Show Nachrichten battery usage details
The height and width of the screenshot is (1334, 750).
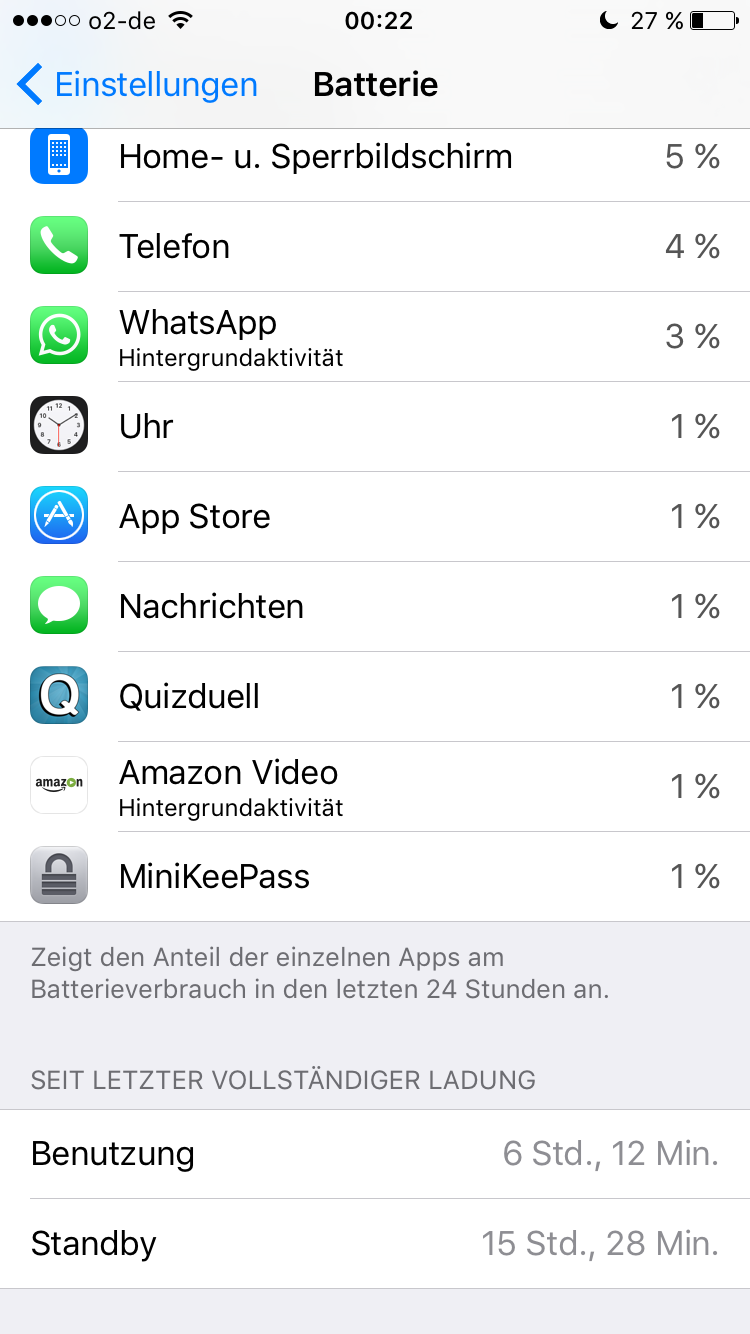tap(375, 606)
